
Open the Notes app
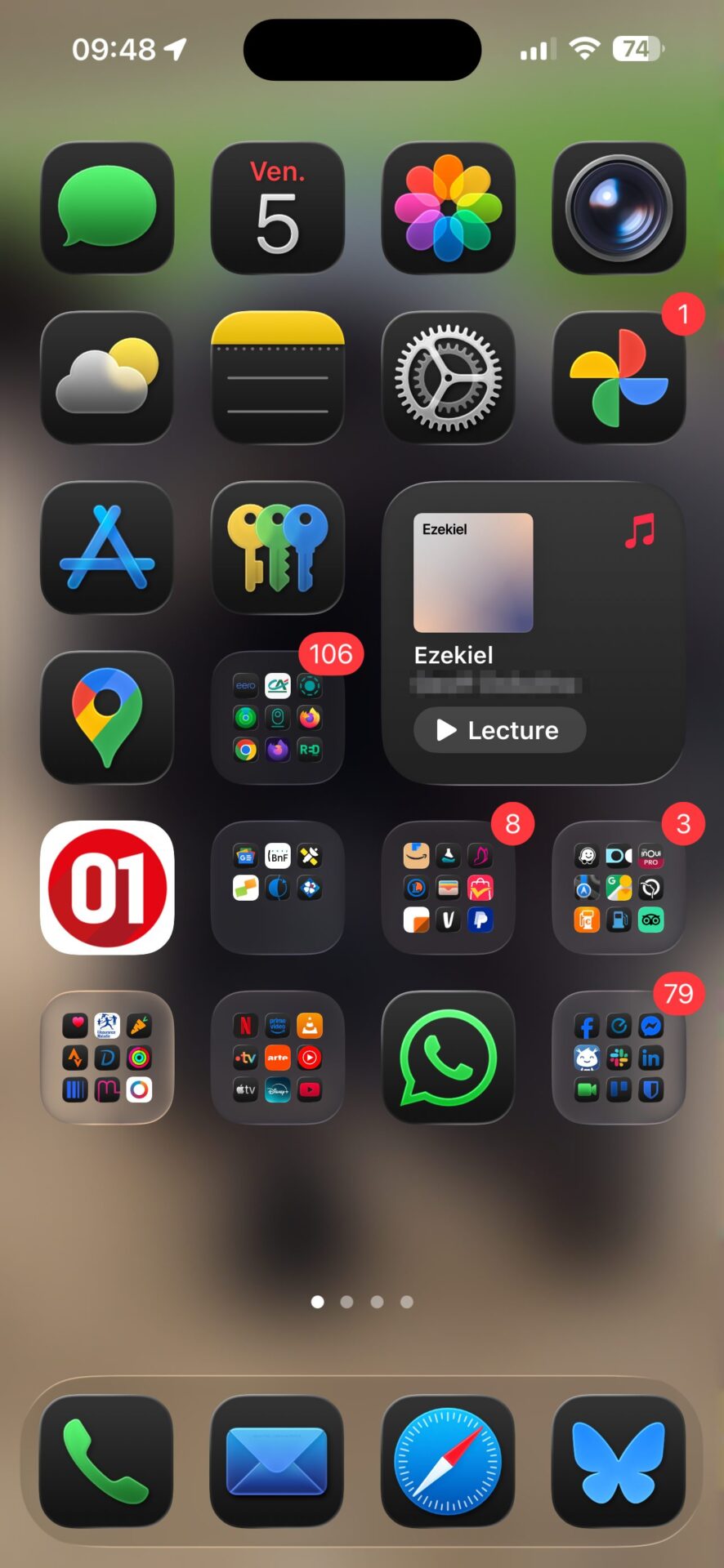point(278,377)
